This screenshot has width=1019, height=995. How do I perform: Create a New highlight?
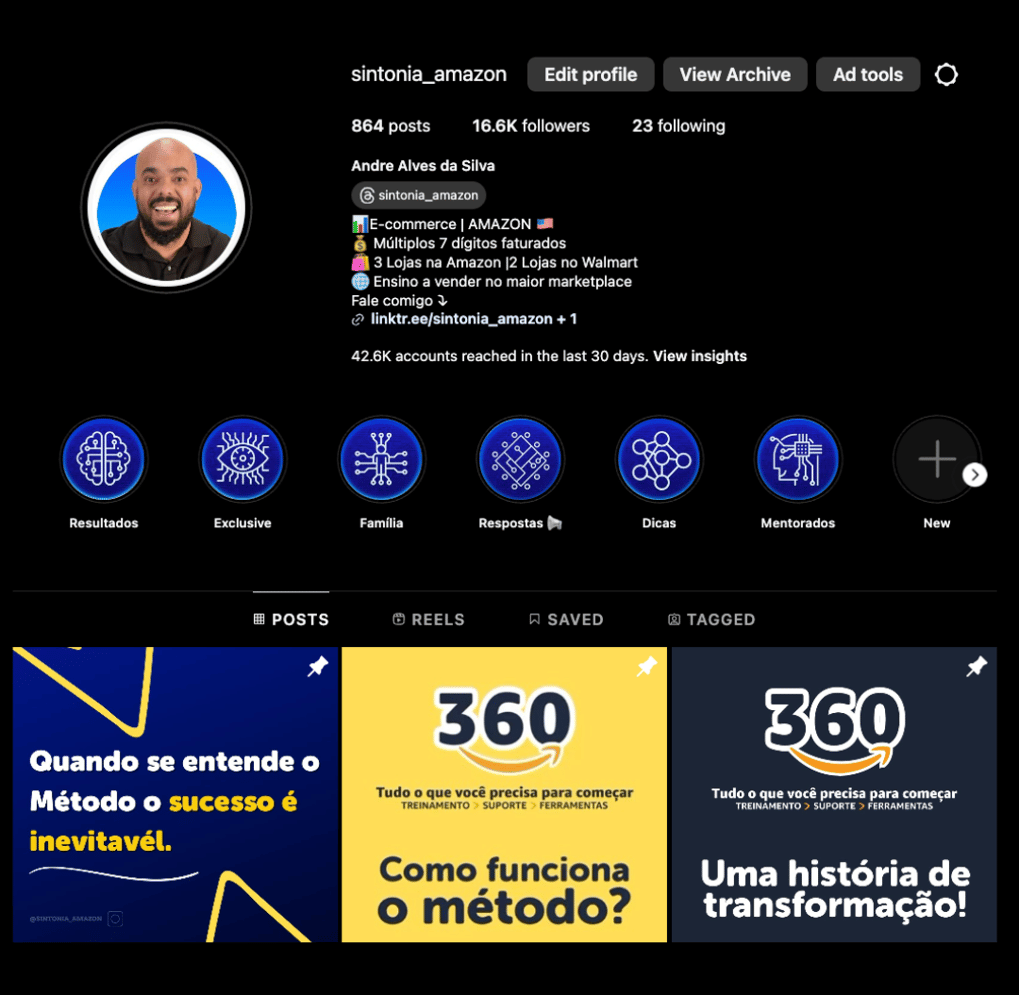click(x=936, y=460)
